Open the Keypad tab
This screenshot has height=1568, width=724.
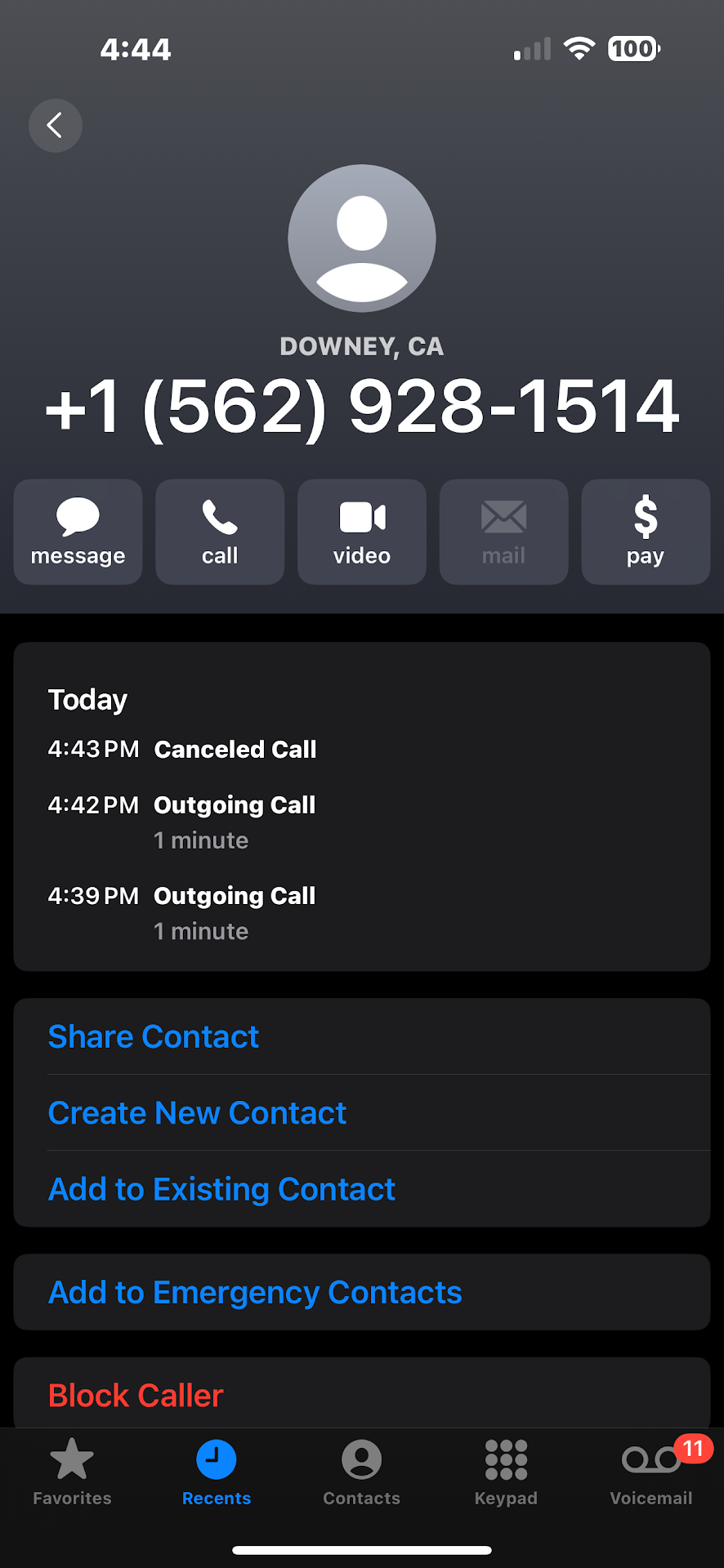pos(506,1472)
